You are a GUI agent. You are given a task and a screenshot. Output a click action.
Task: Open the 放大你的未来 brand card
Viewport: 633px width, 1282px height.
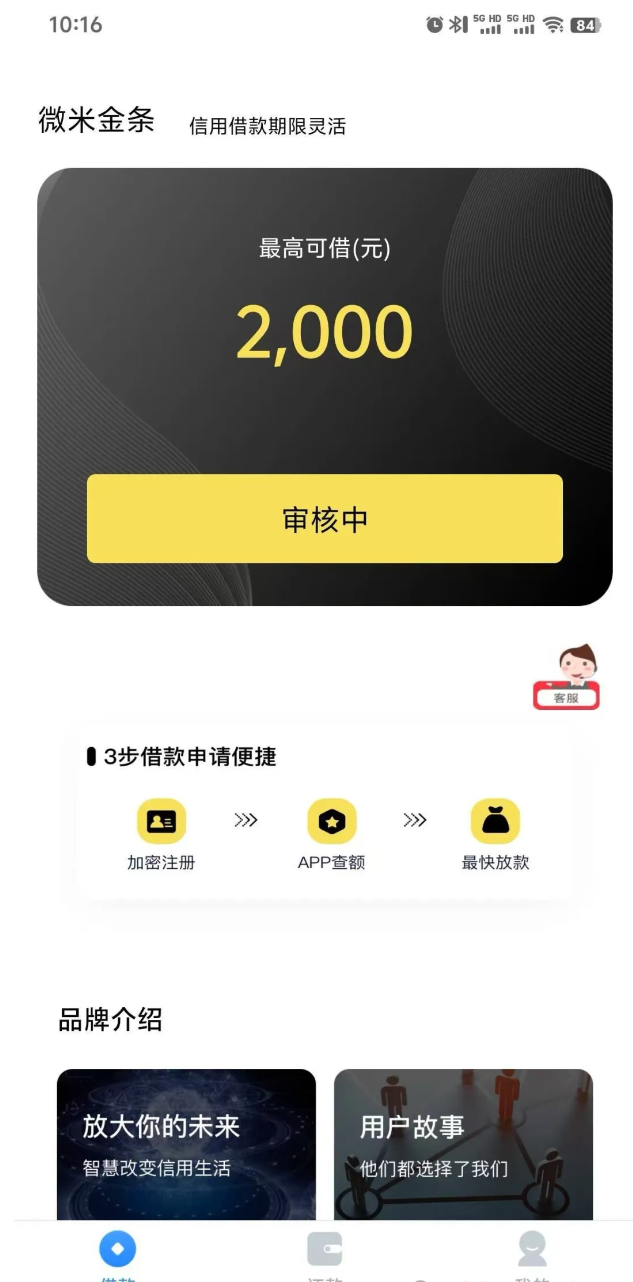[186, 1145]
